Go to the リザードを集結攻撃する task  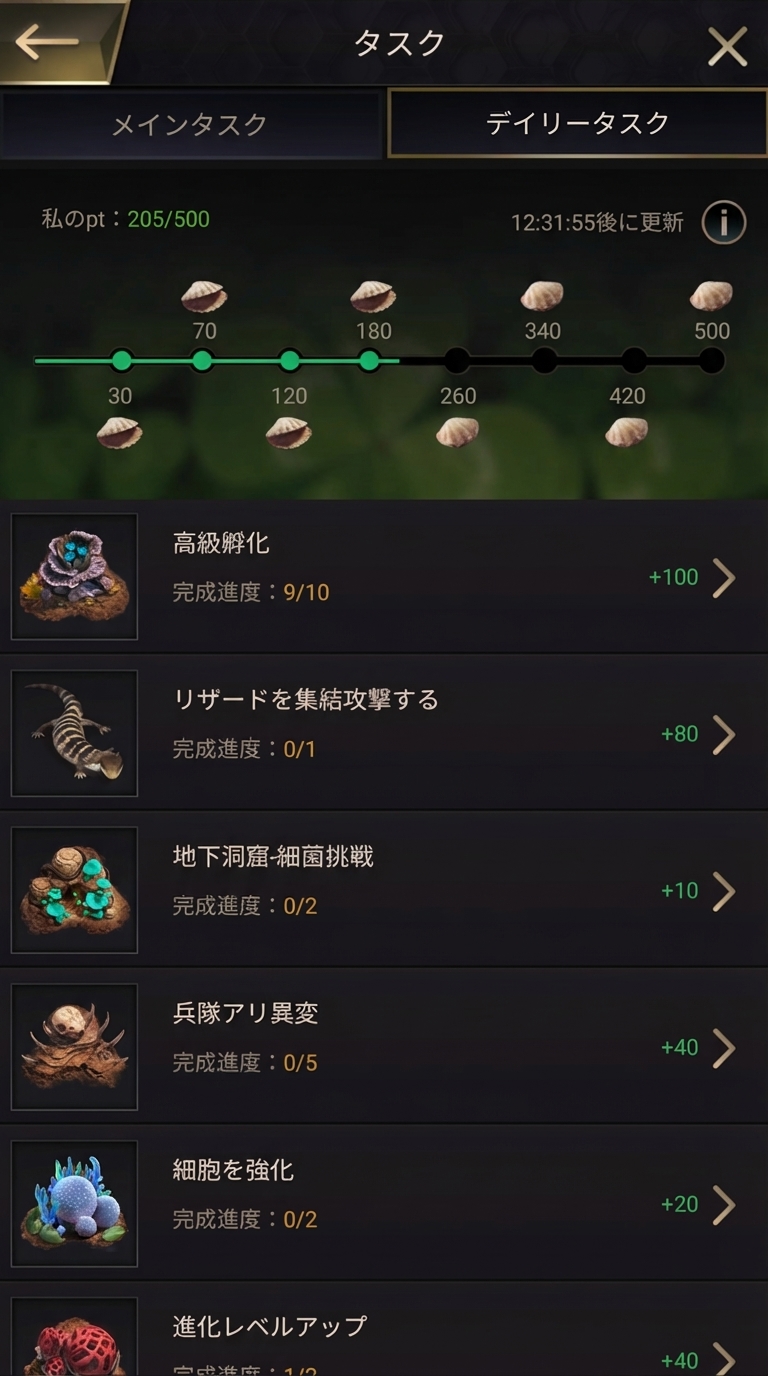[x=723, y=735]
